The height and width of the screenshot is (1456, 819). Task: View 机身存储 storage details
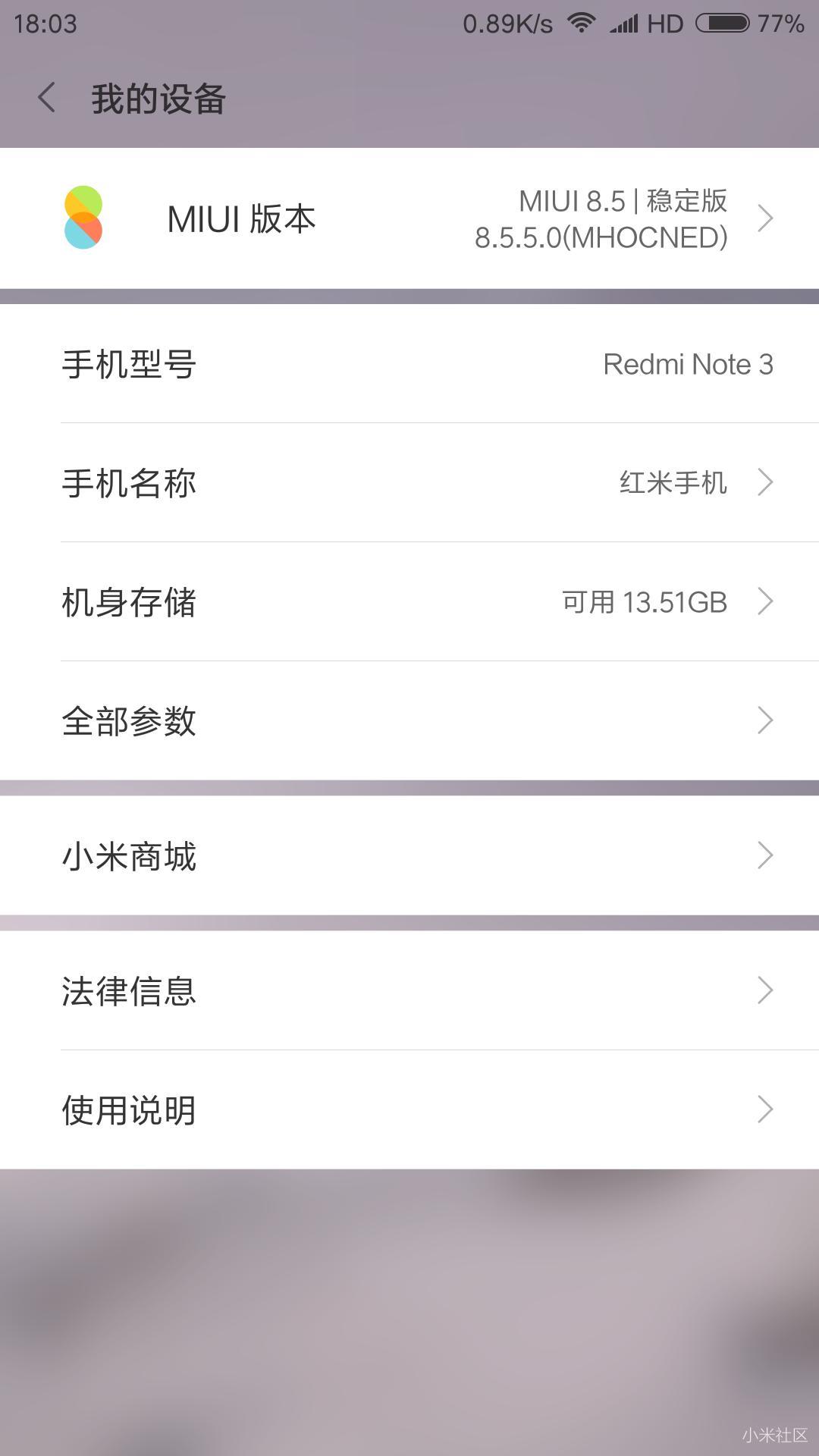409,601
